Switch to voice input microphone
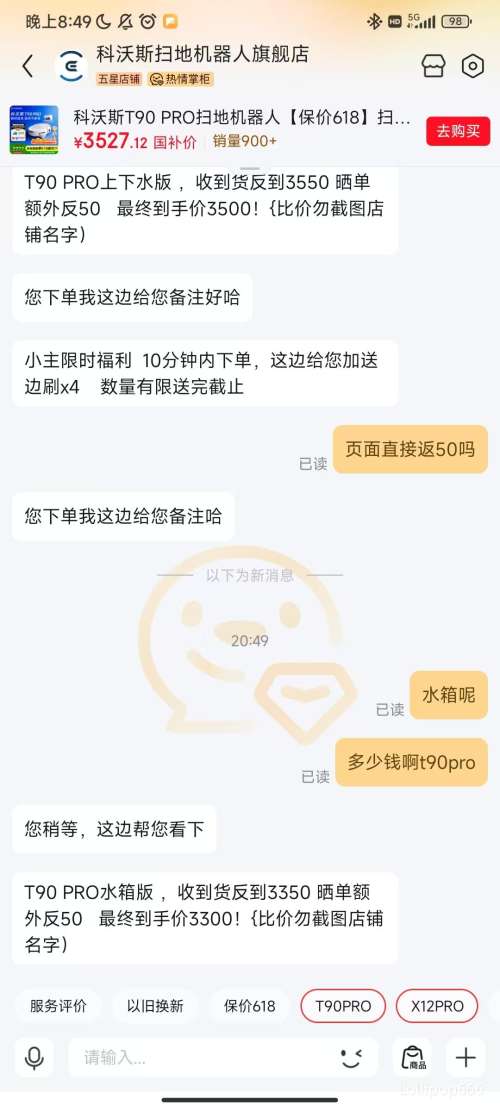Image resolution: width=500 pixels, height=1111 pixels. pyautogui.click(x=34, y=1058)
